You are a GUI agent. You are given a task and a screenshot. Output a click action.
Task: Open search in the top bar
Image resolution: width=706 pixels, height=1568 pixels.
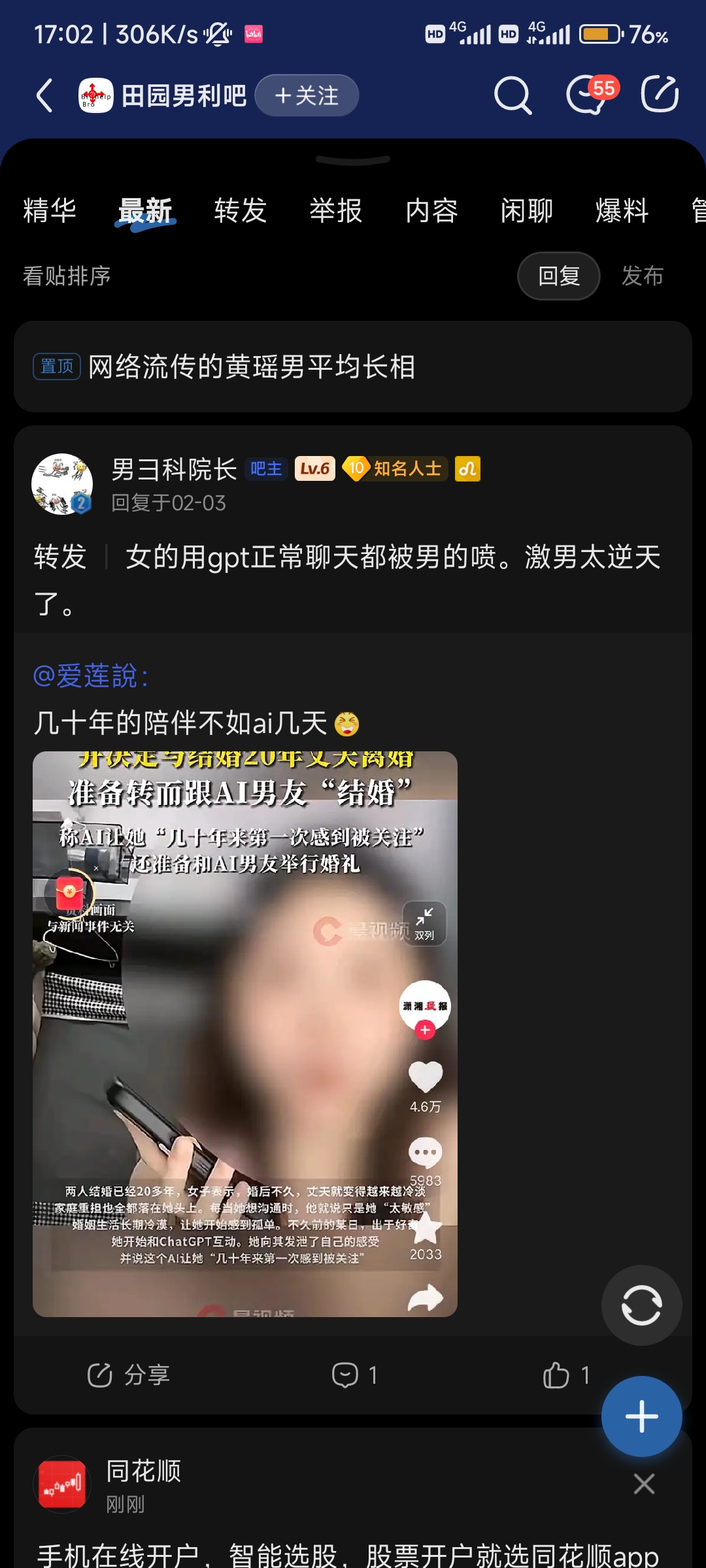click(x=513, y=95)
